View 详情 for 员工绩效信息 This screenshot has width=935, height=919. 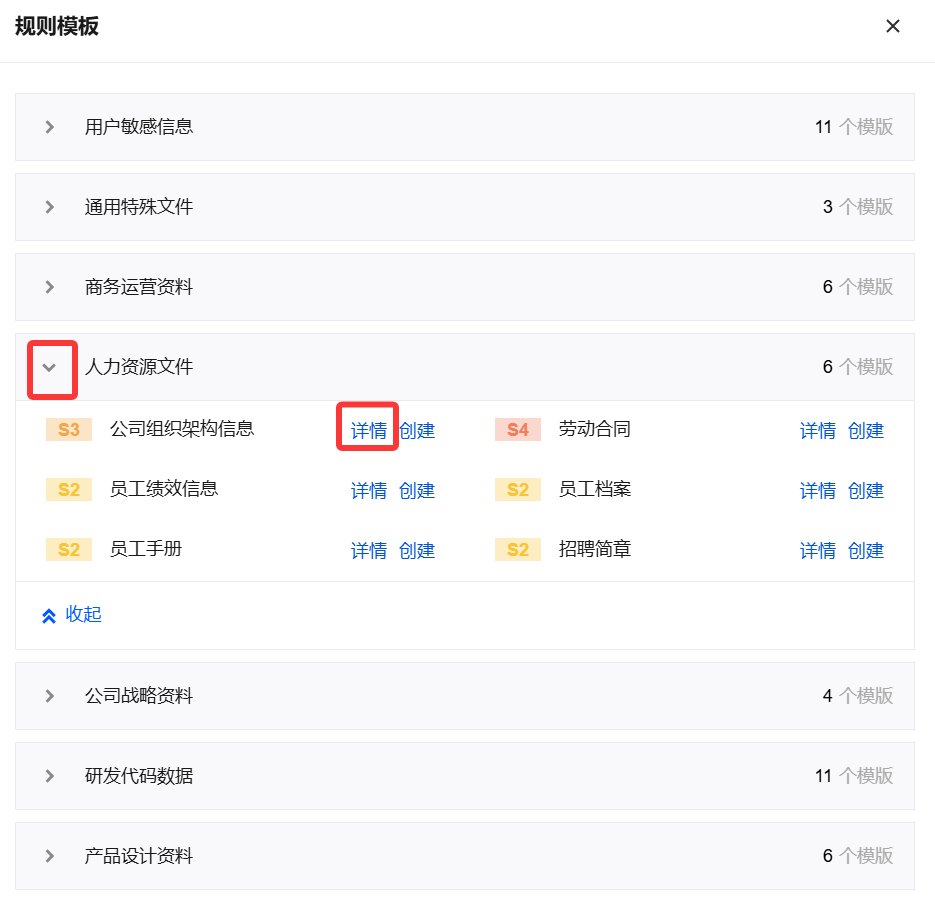pos(368,490)
